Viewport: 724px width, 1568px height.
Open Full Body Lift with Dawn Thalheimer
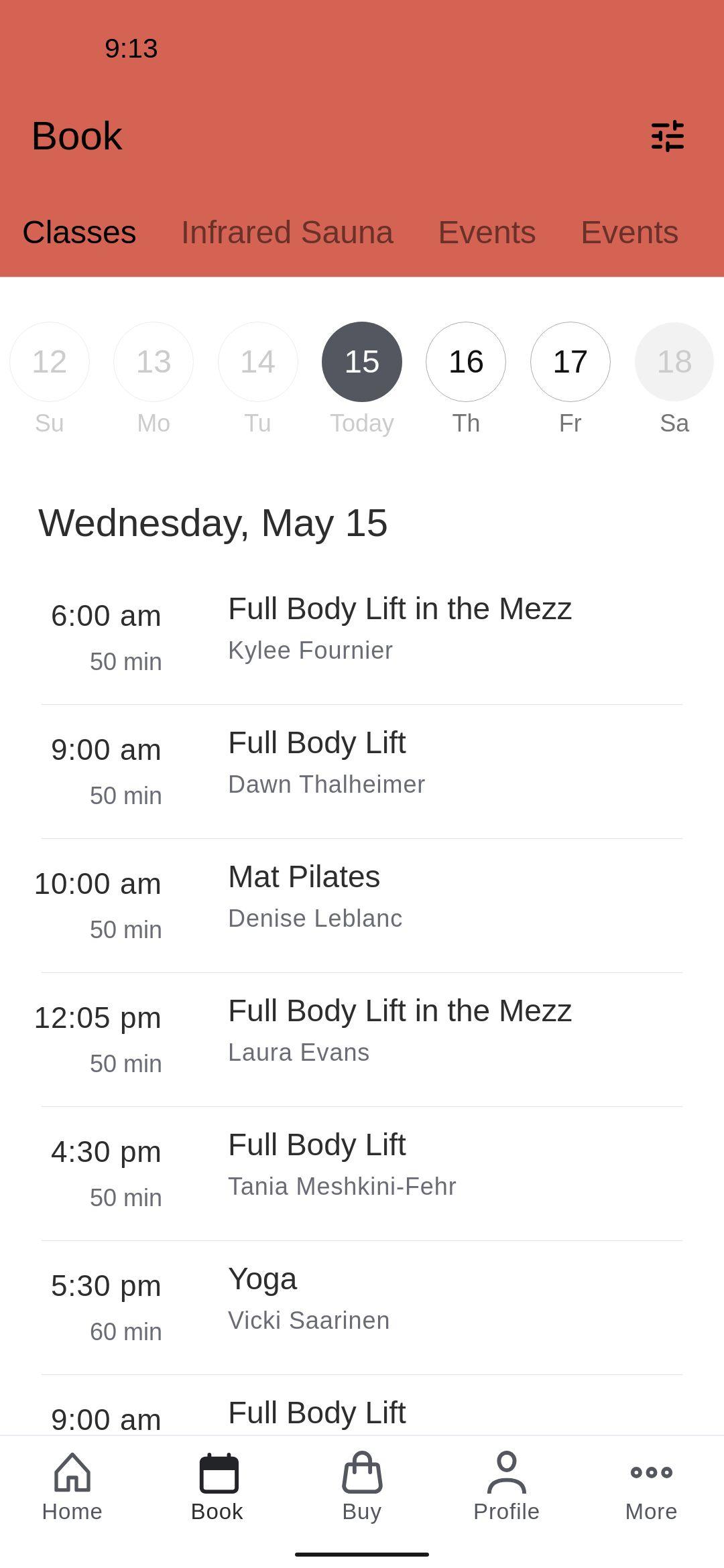362,771
